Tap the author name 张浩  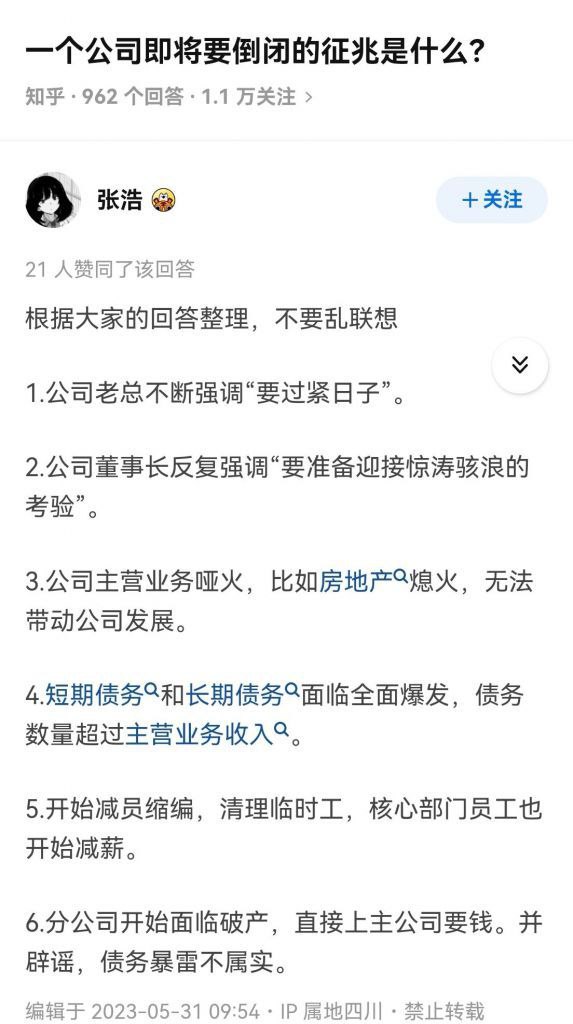(x=120, y=200)
